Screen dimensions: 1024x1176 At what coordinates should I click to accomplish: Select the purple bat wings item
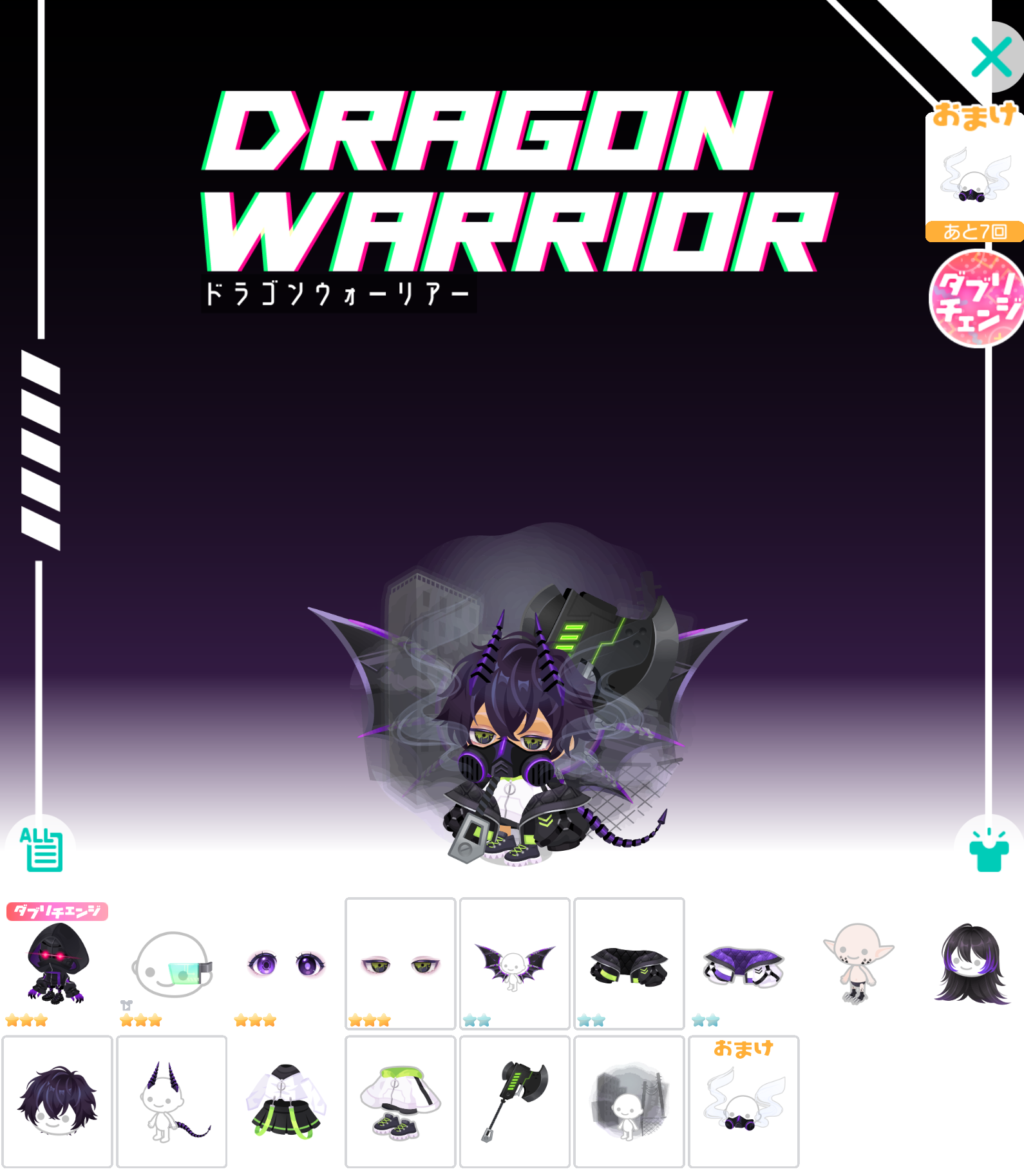515,964
